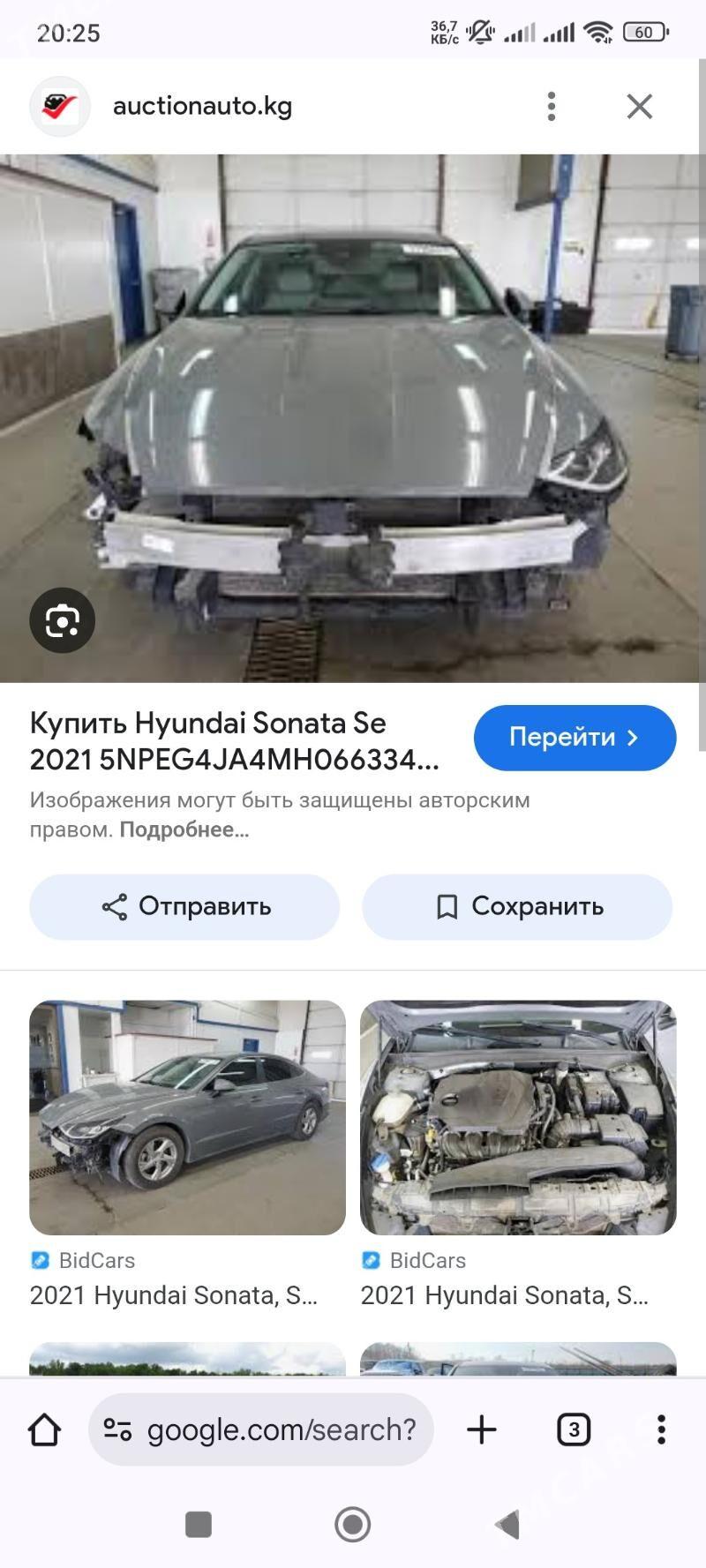The height and width of the screenshot is (1568, 706).
Task: Open Chrome's three-dot browser menu
Action: click(663, 1429)
